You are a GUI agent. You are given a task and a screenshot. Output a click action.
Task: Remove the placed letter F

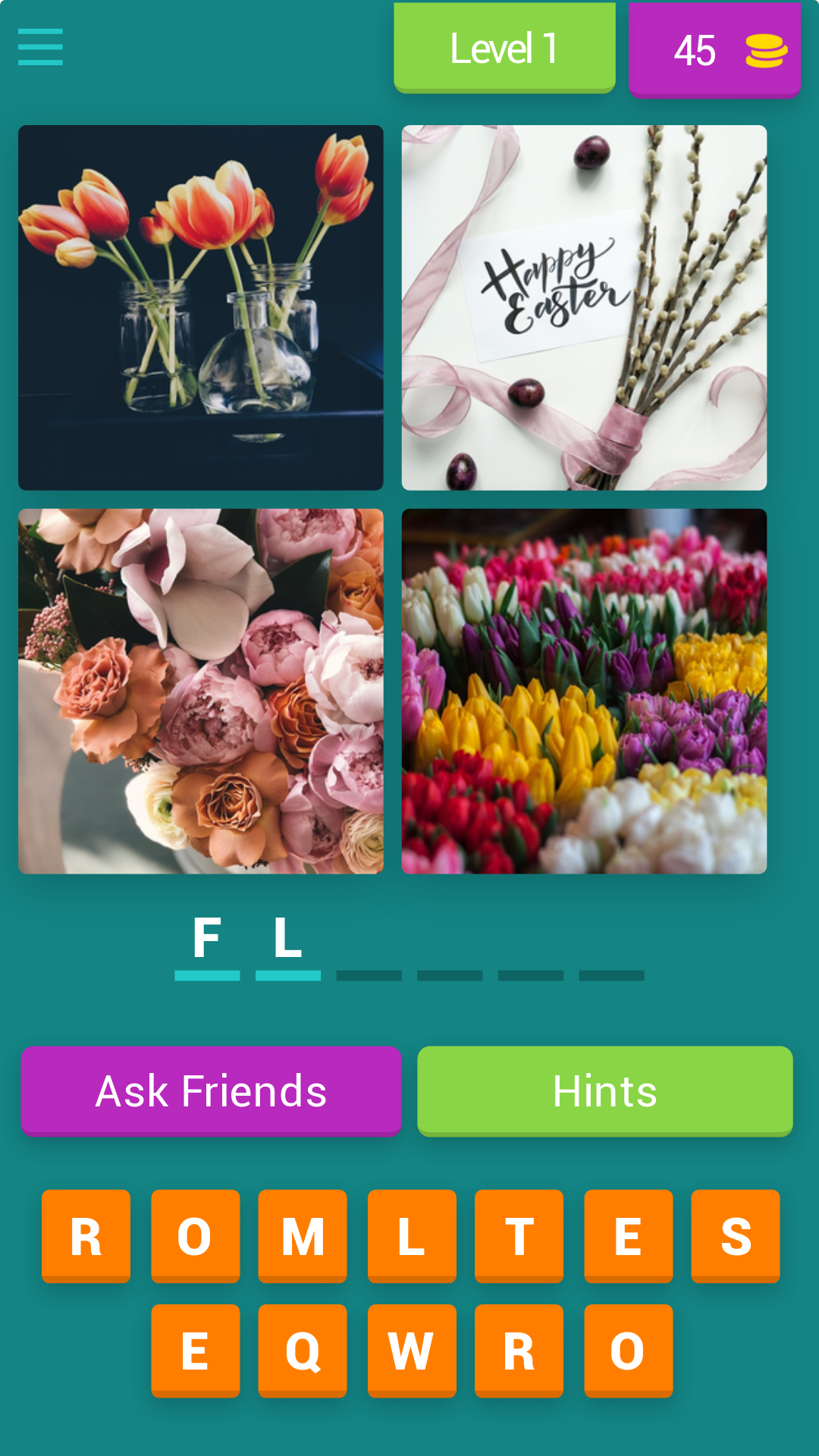206,939
